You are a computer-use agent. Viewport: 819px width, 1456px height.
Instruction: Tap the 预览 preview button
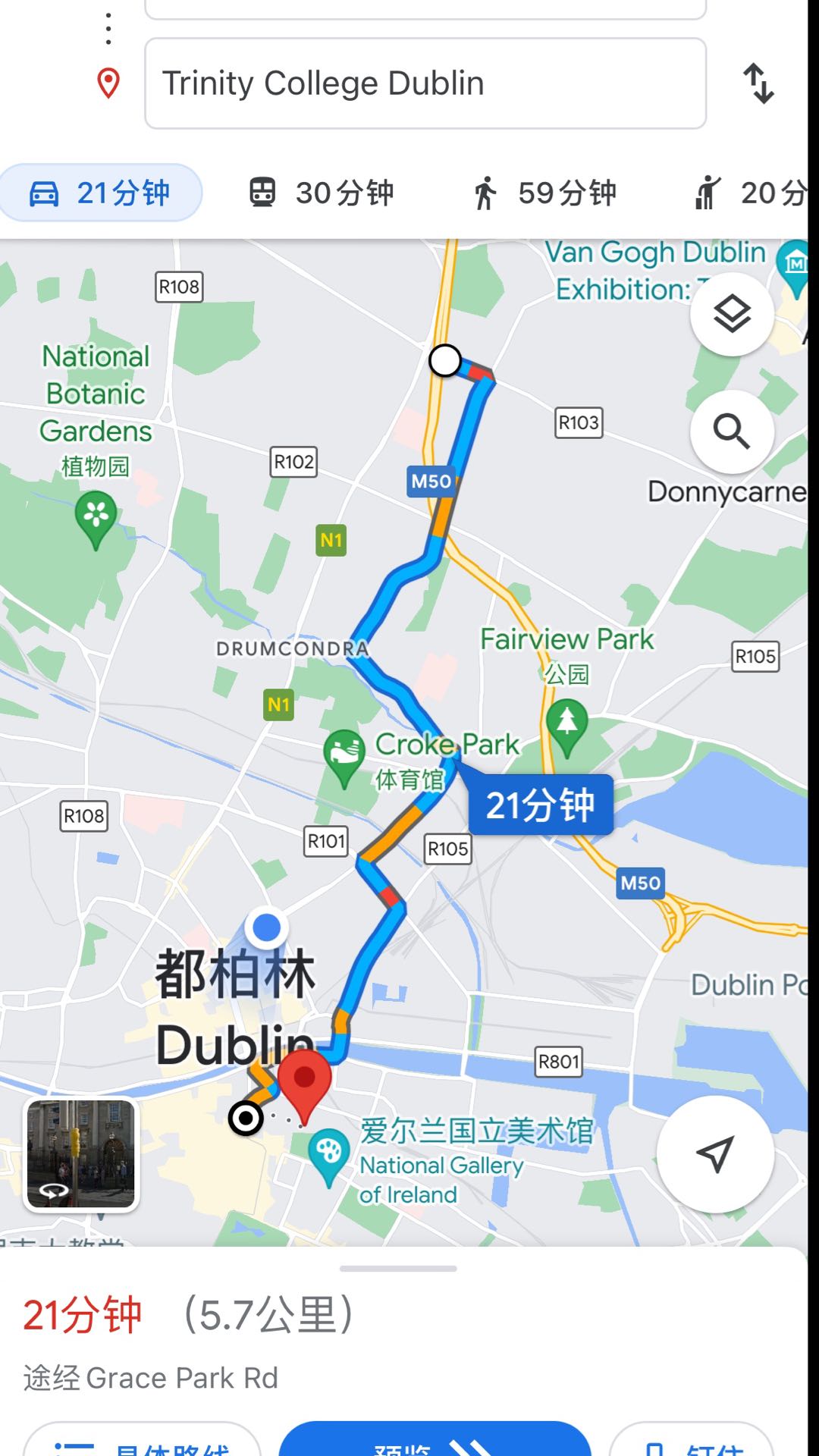pos(435,1445)
